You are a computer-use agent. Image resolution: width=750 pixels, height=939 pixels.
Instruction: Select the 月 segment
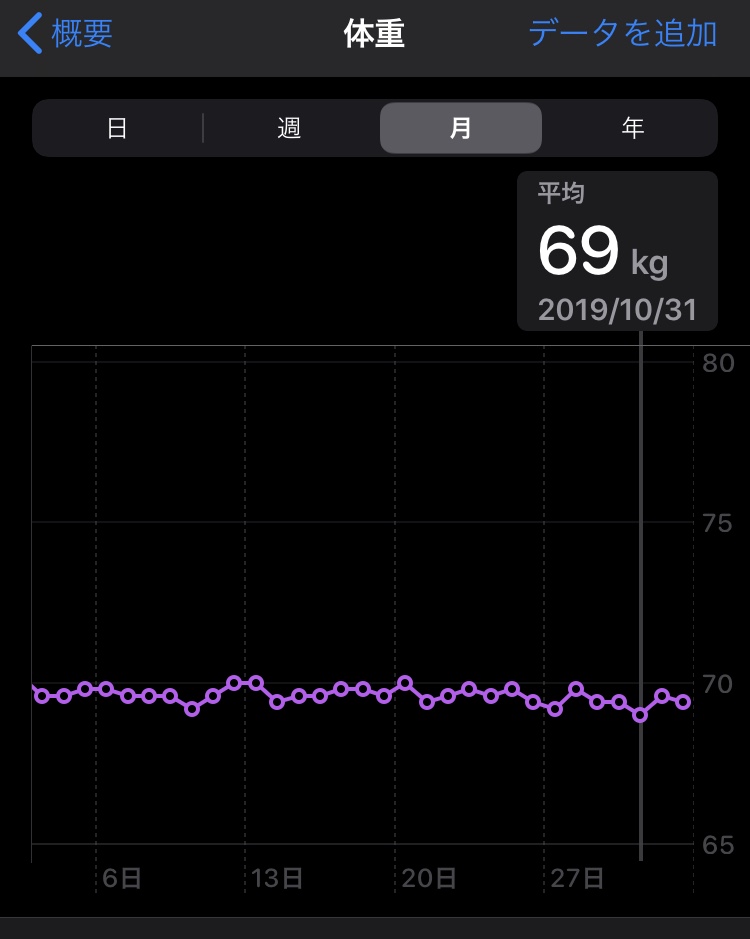point(461,128)
